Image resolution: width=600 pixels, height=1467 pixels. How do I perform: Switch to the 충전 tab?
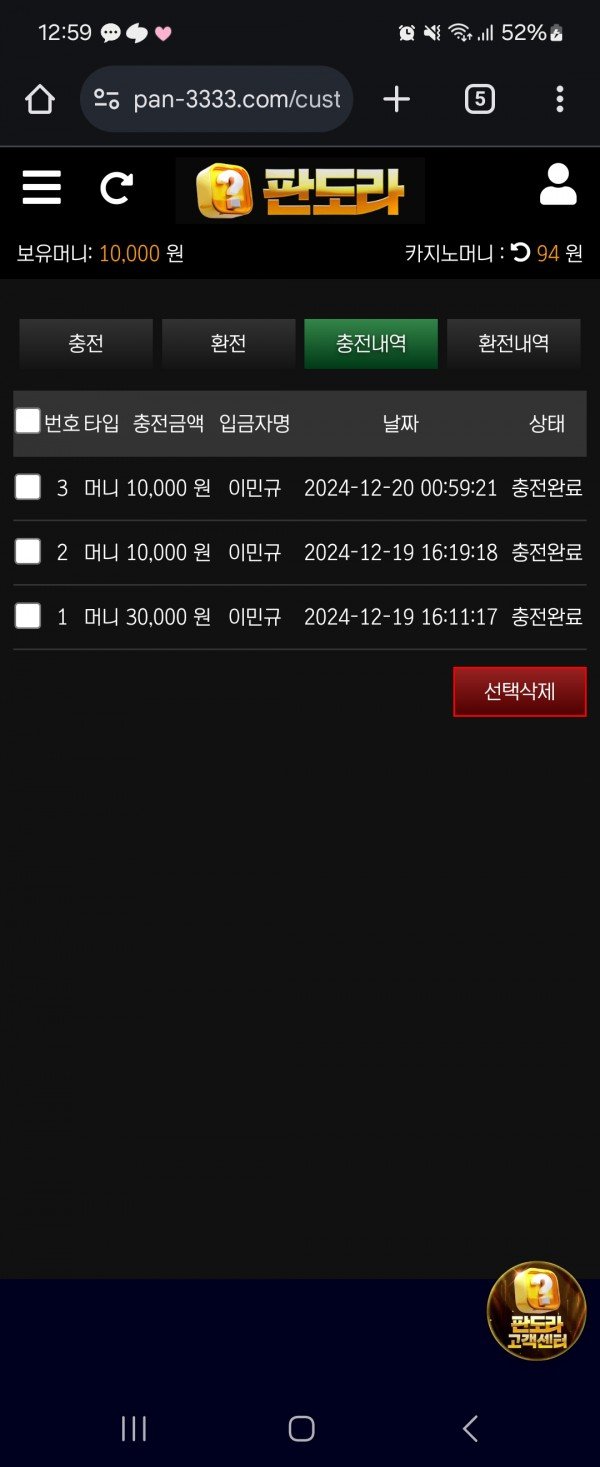tap(86, 344)
